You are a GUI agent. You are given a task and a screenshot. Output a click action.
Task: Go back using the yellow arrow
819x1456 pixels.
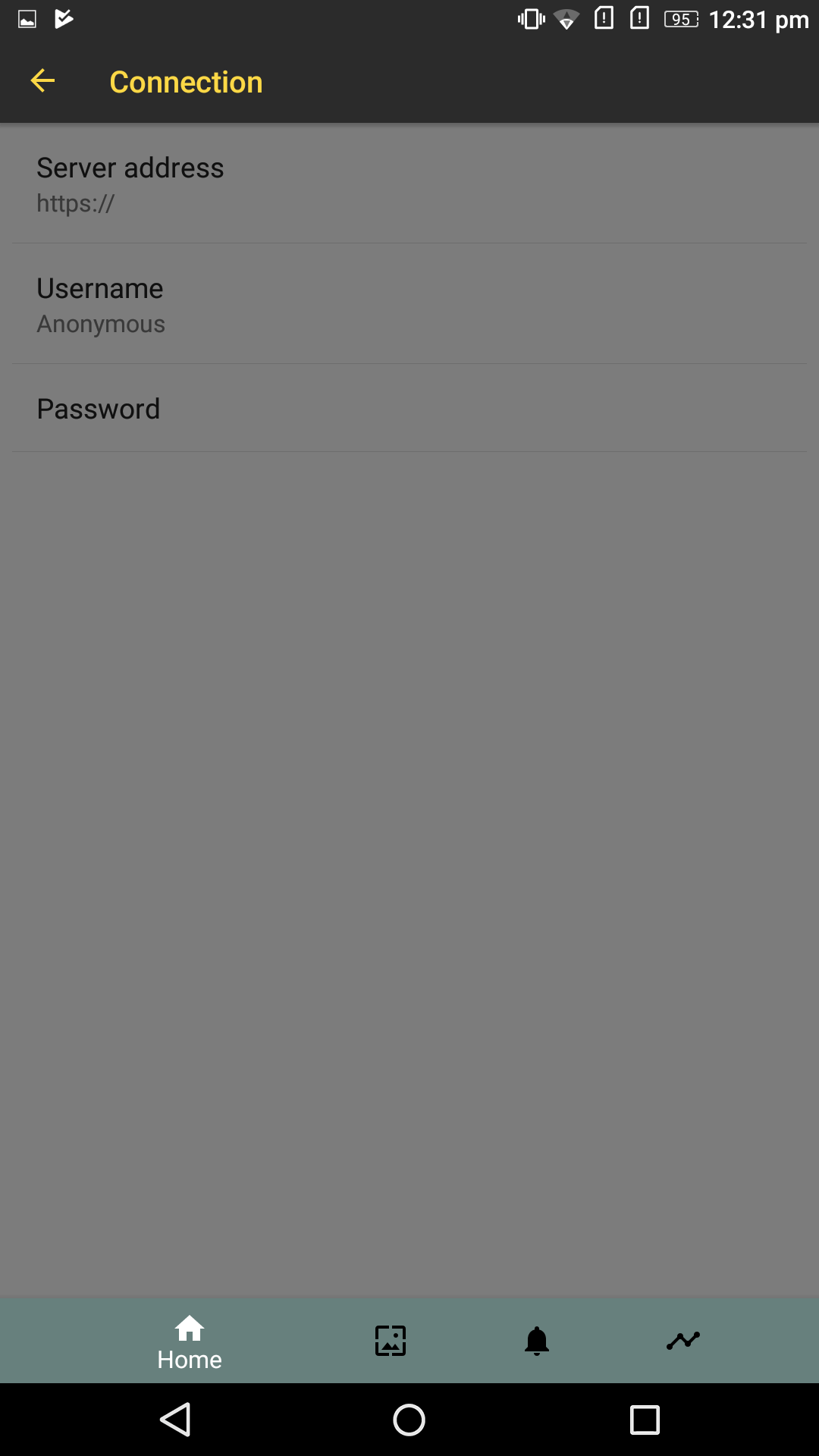(43, 80)
